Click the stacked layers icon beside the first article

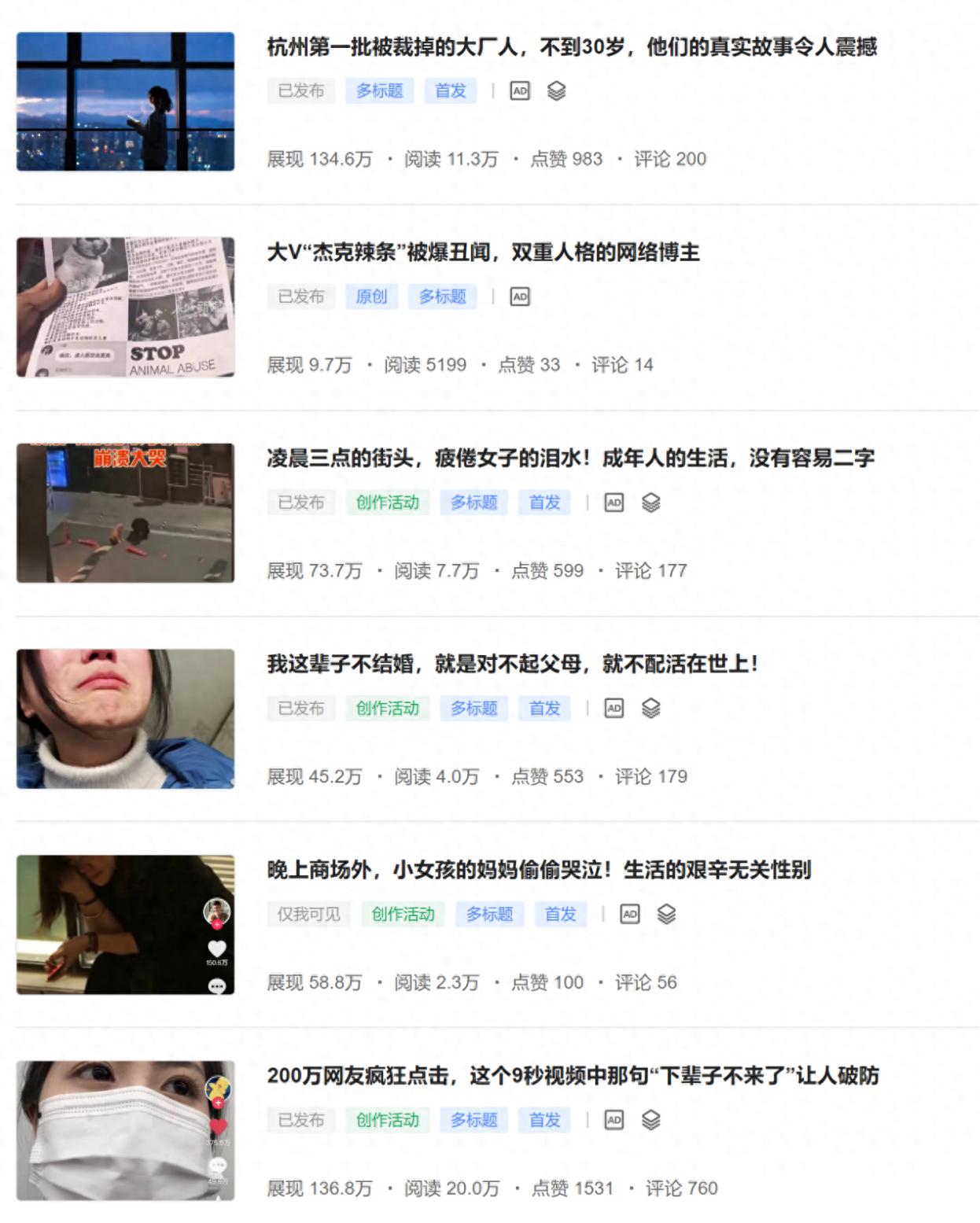click(x=557, y=90)
